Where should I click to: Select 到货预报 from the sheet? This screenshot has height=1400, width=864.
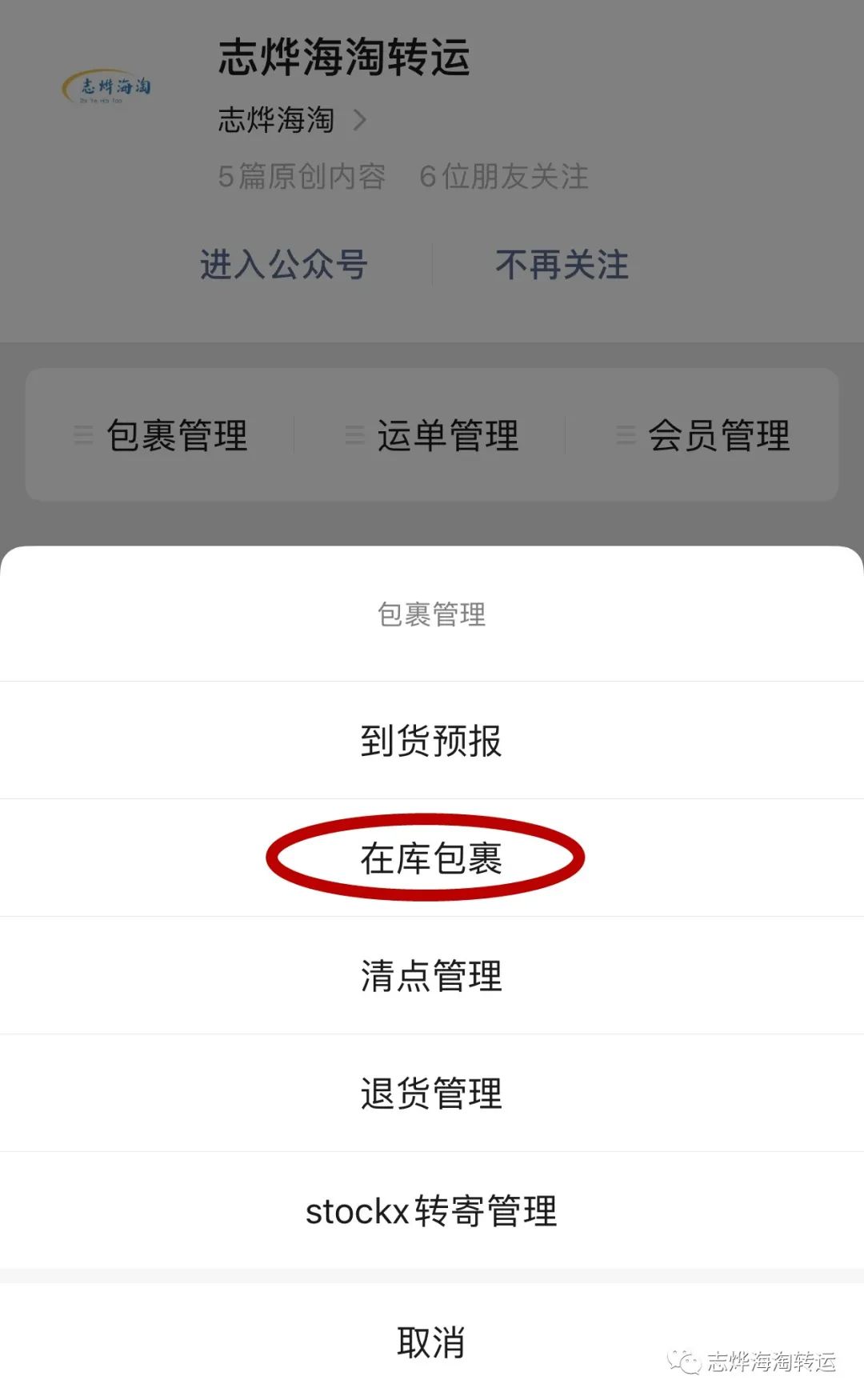pos(431,740)
